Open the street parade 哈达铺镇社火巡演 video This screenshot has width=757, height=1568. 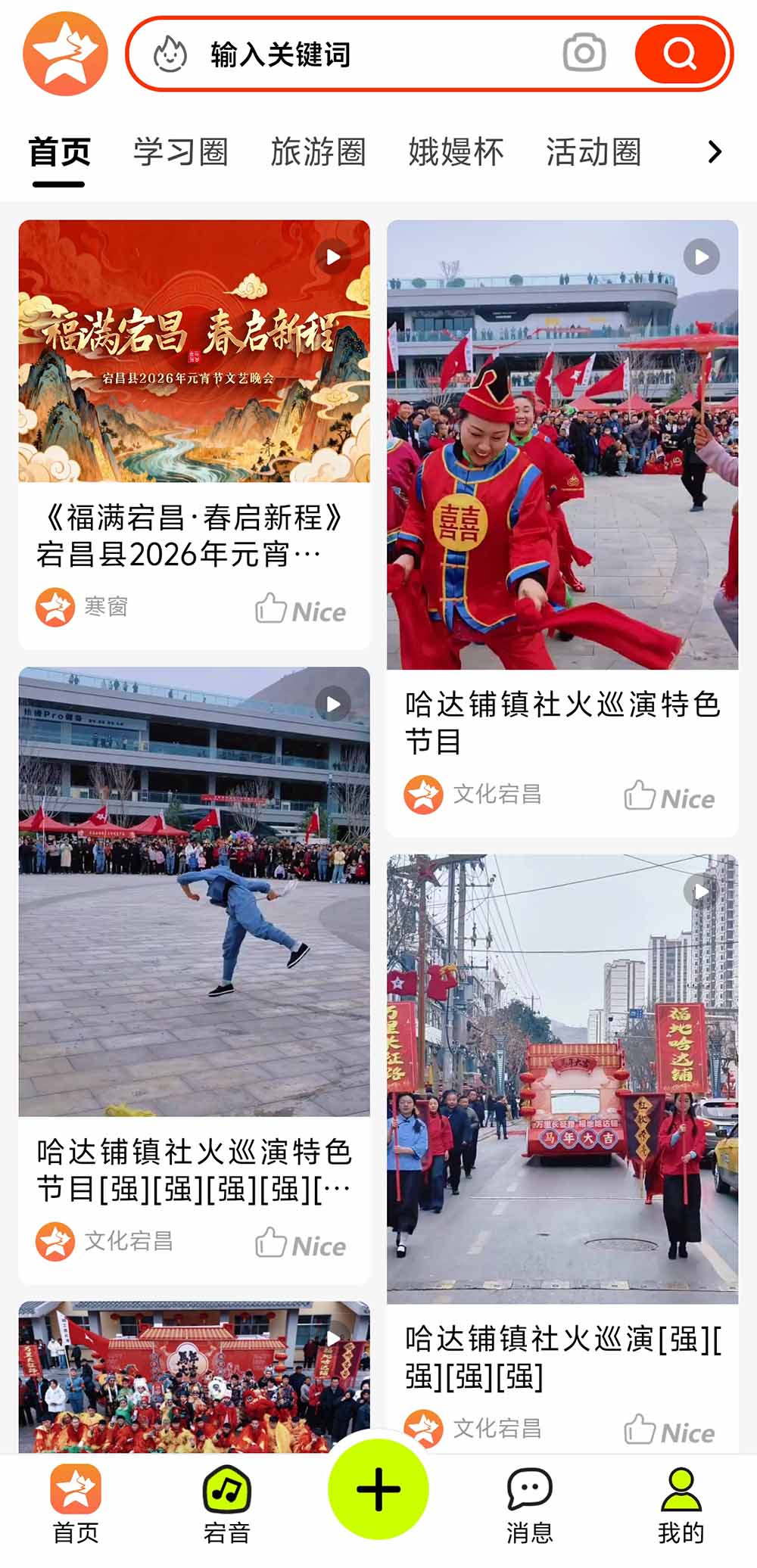pos(562,1079)
